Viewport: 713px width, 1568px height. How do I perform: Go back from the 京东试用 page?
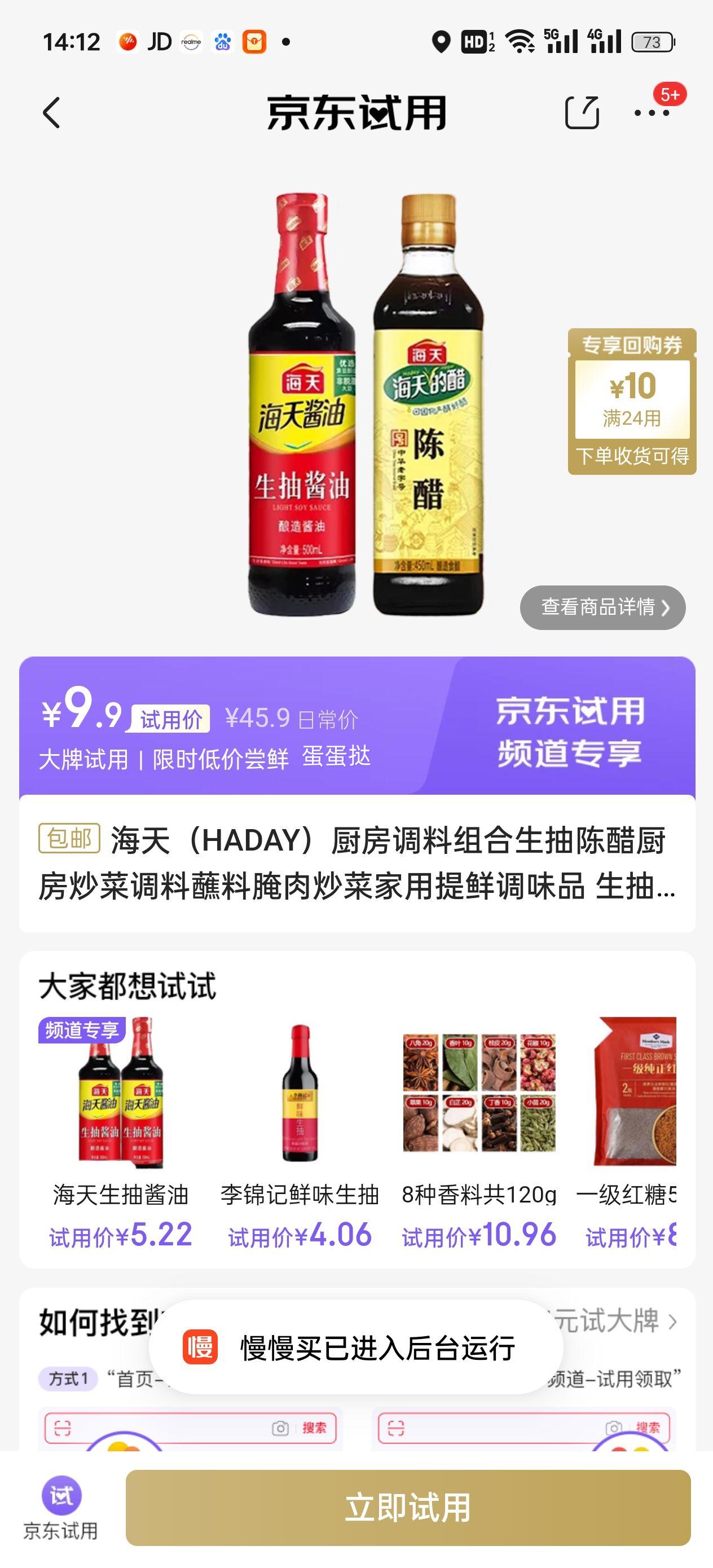(52, 113)
